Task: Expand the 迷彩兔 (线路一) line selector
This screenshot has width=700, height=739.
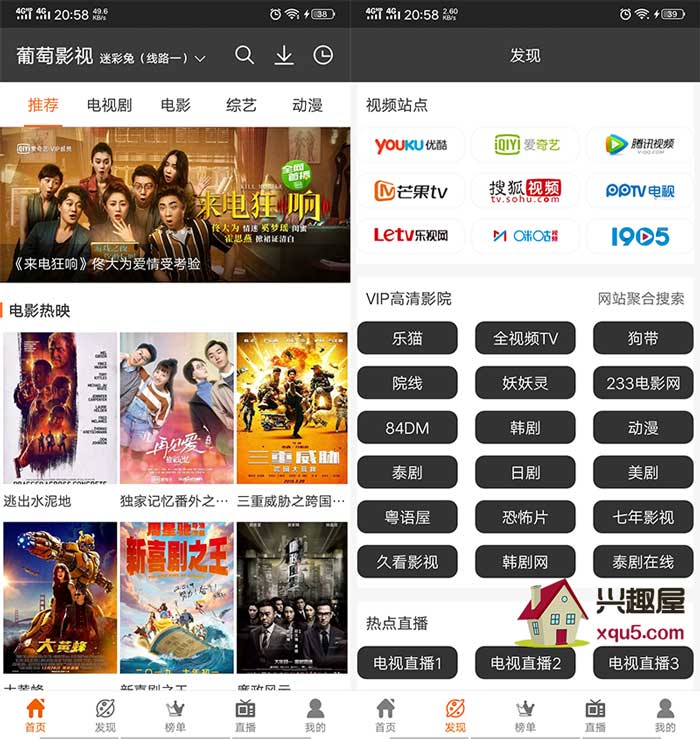Action: coord(152,58)
